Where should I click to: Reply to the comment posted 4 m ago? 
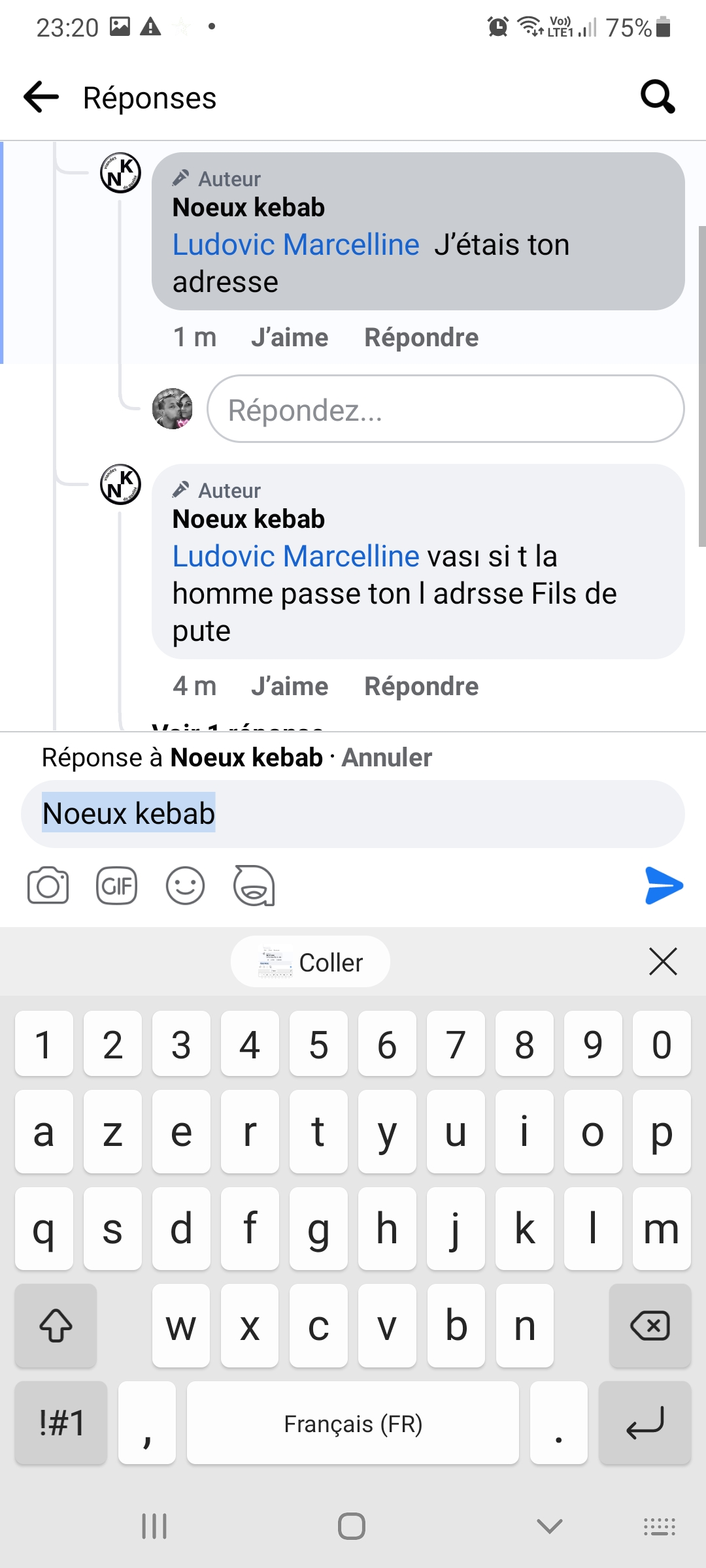(421, 687)
